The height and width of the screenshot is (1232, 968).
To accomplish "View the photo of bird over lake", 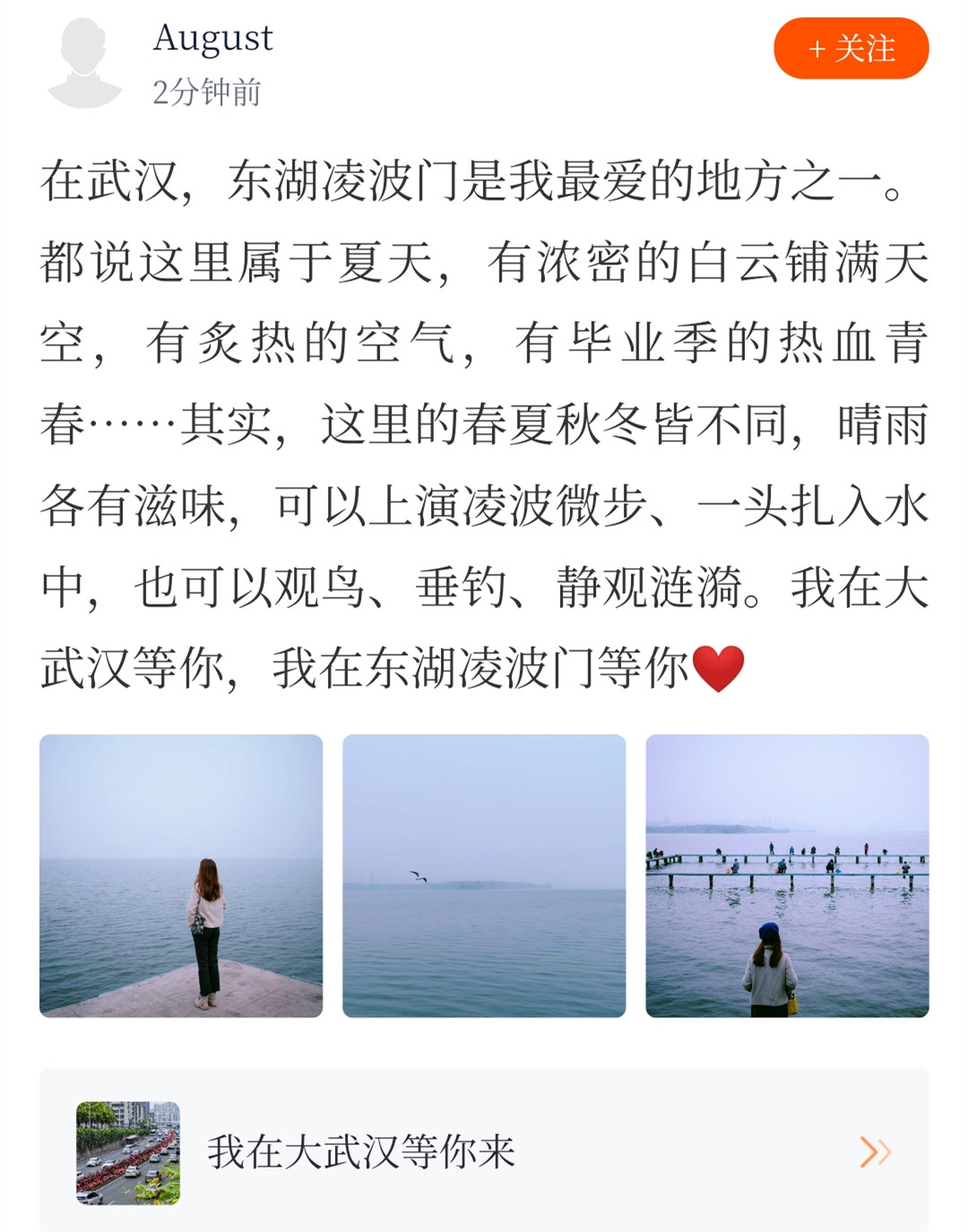I will click(x=484, y=875).
